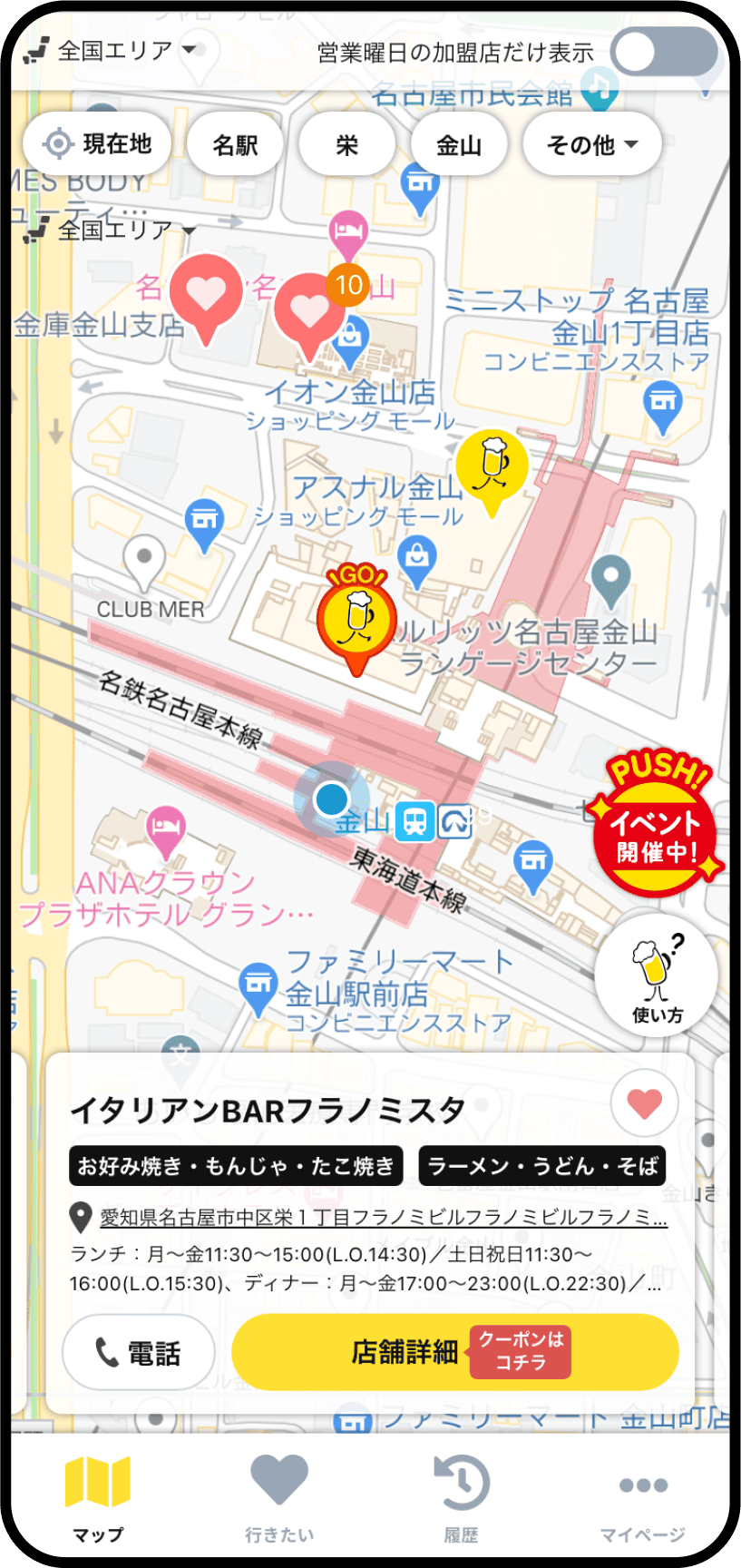
Task: Select the GO beer pin on the map
Action: pos(357,619)
